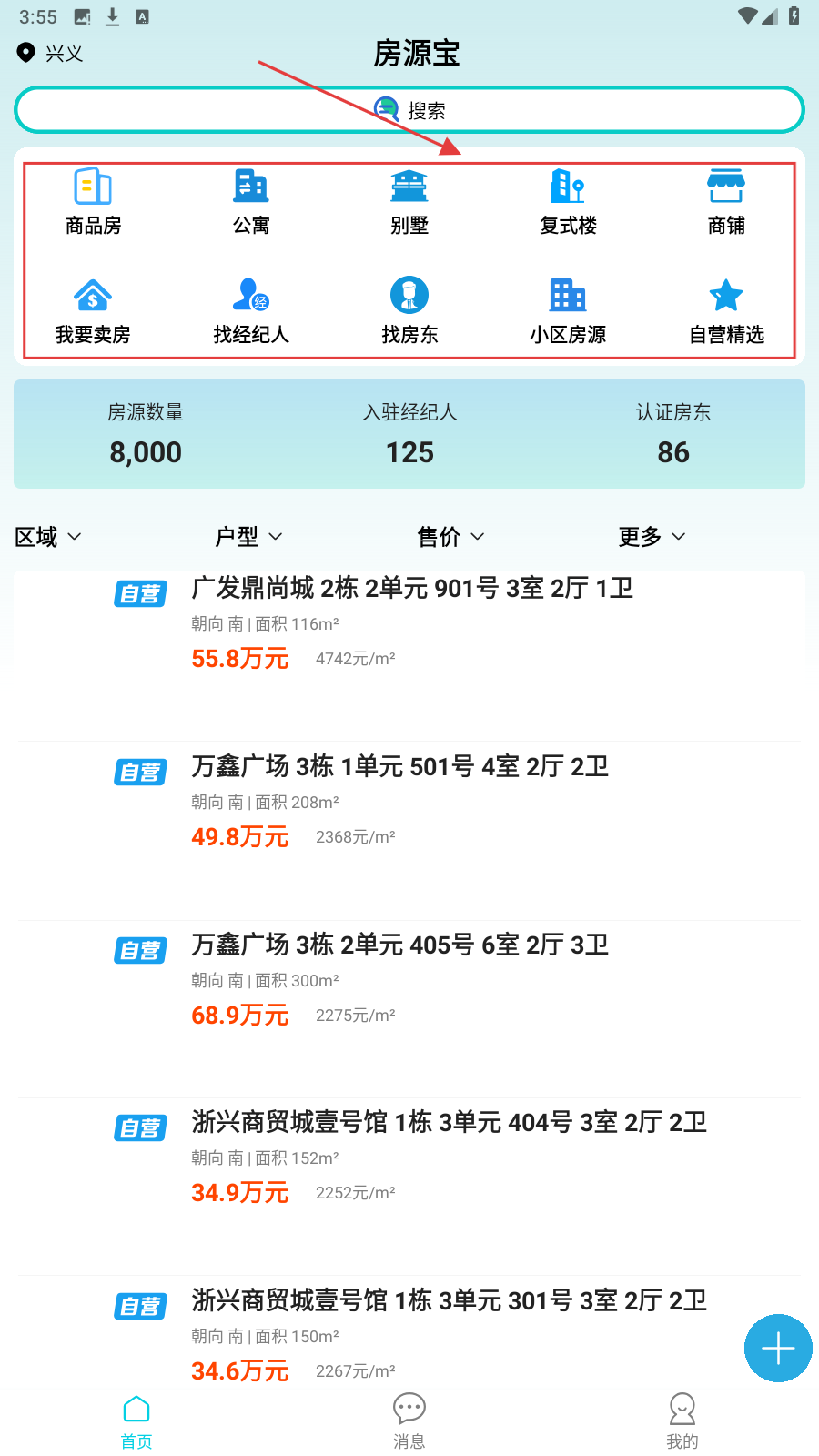View 商铺 properties

click(x=726, y=202)
